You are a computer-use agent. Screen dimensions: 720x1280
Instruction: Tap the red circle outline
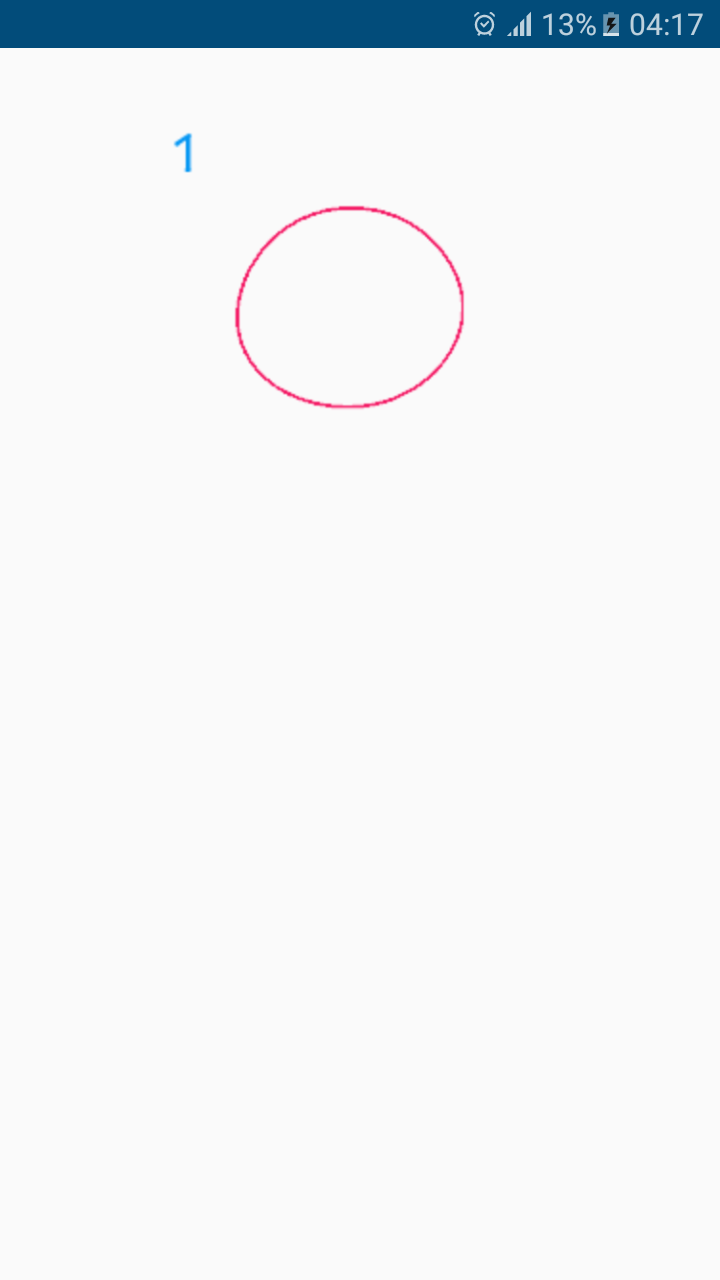click(350, 307)
